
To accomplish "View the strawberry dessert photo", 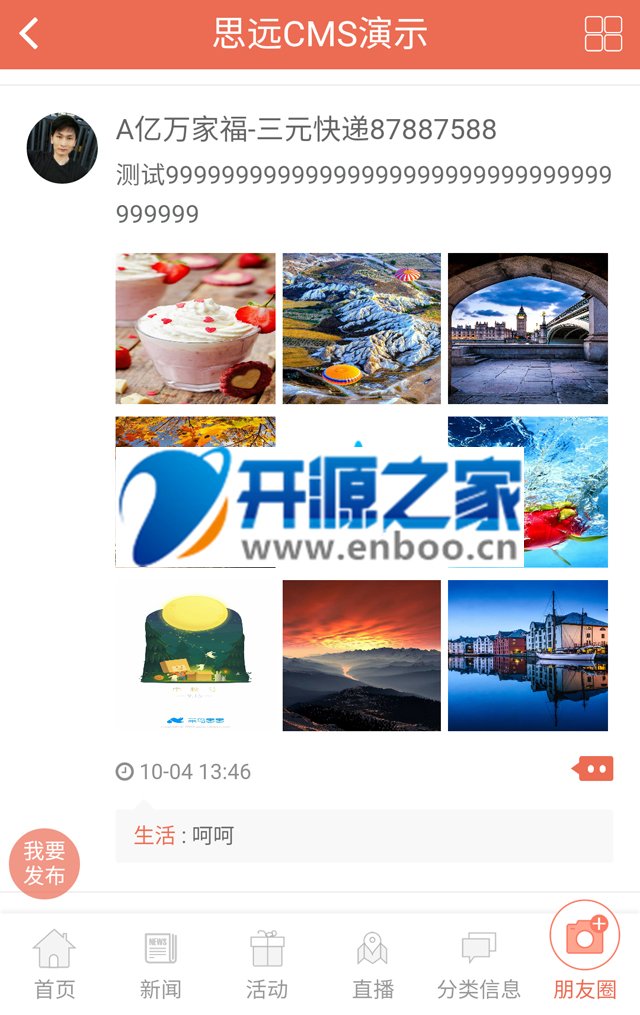I will pyautogui.click(x=195, y=328).
